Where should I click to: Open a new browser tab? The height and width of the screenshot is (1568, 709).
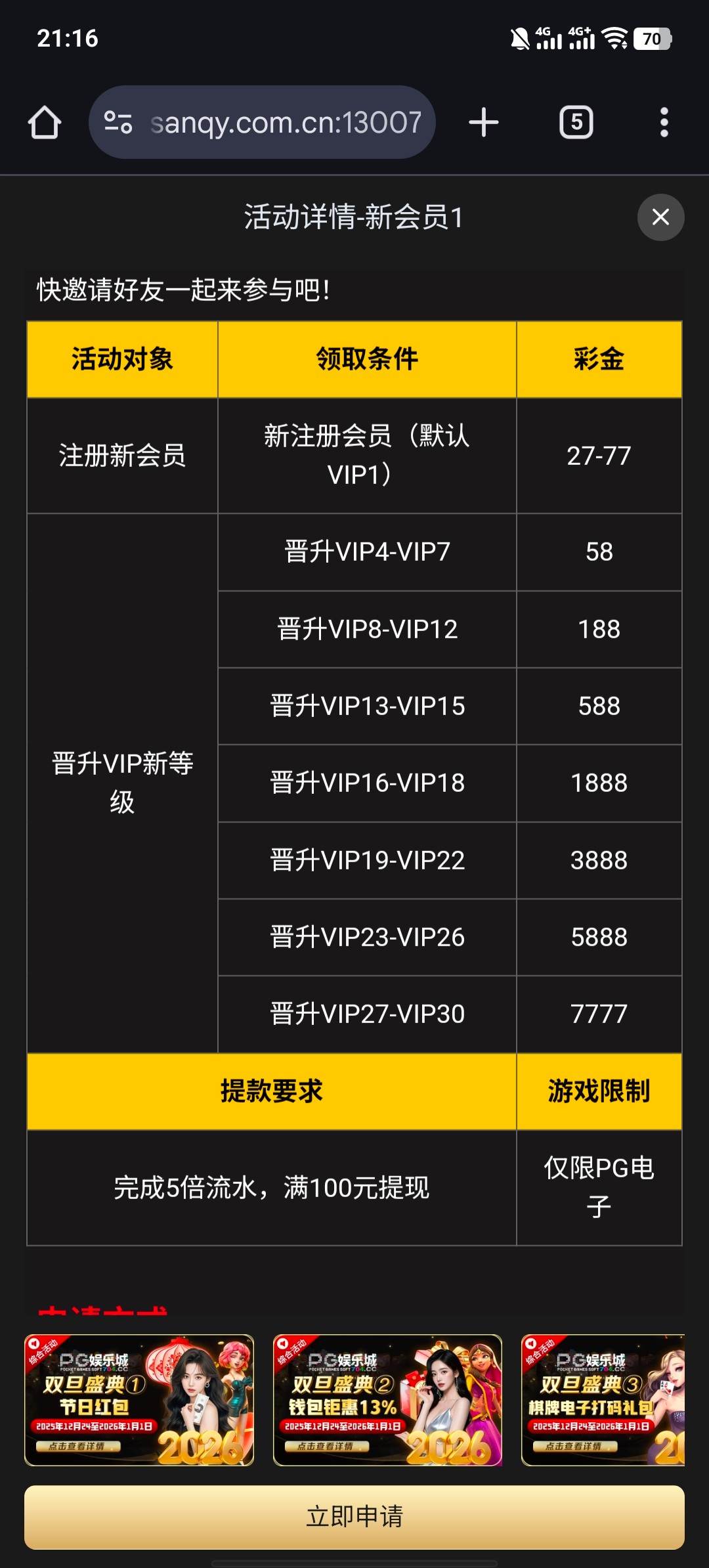tap(484, 123)
